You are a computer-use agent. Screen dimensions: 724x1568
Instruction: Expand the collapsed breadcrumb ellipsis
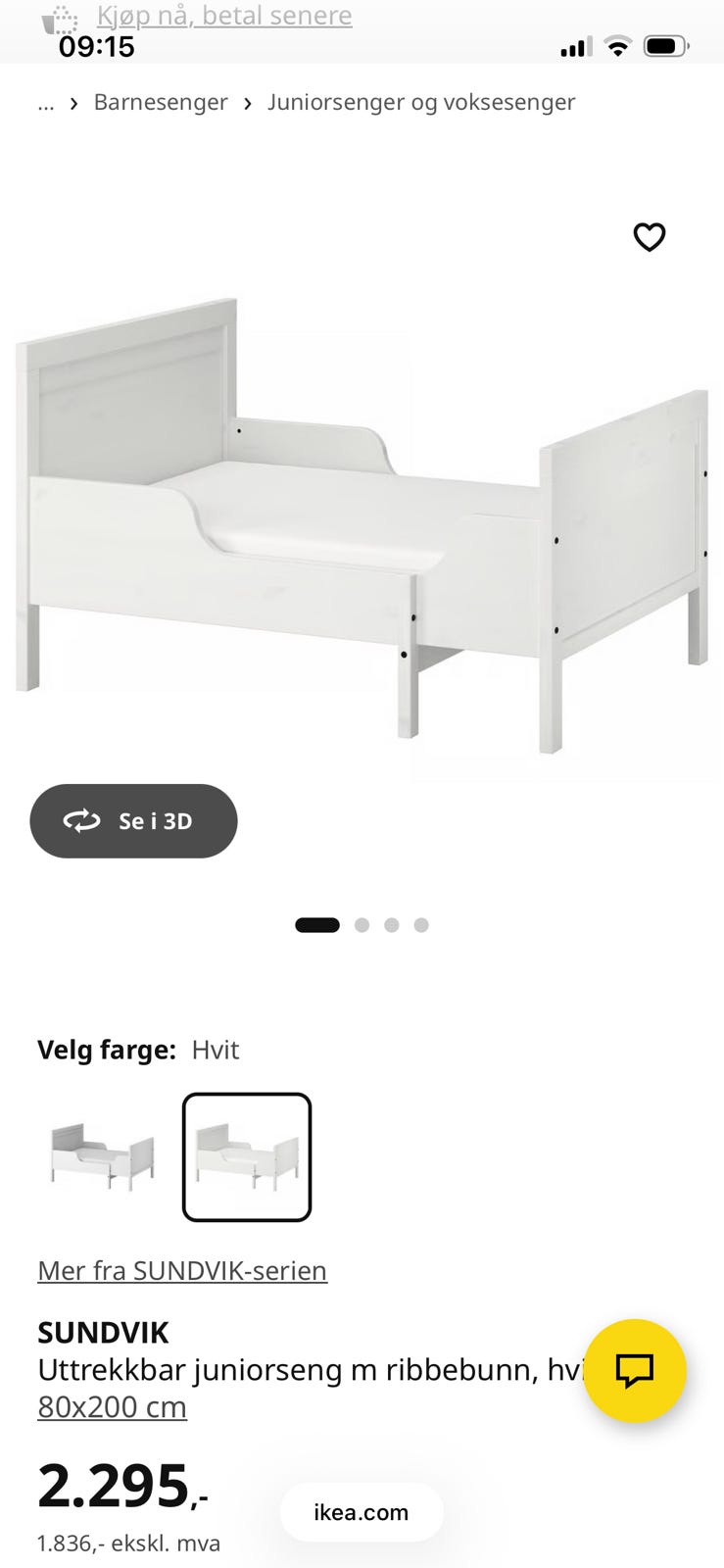pos(46,103)
